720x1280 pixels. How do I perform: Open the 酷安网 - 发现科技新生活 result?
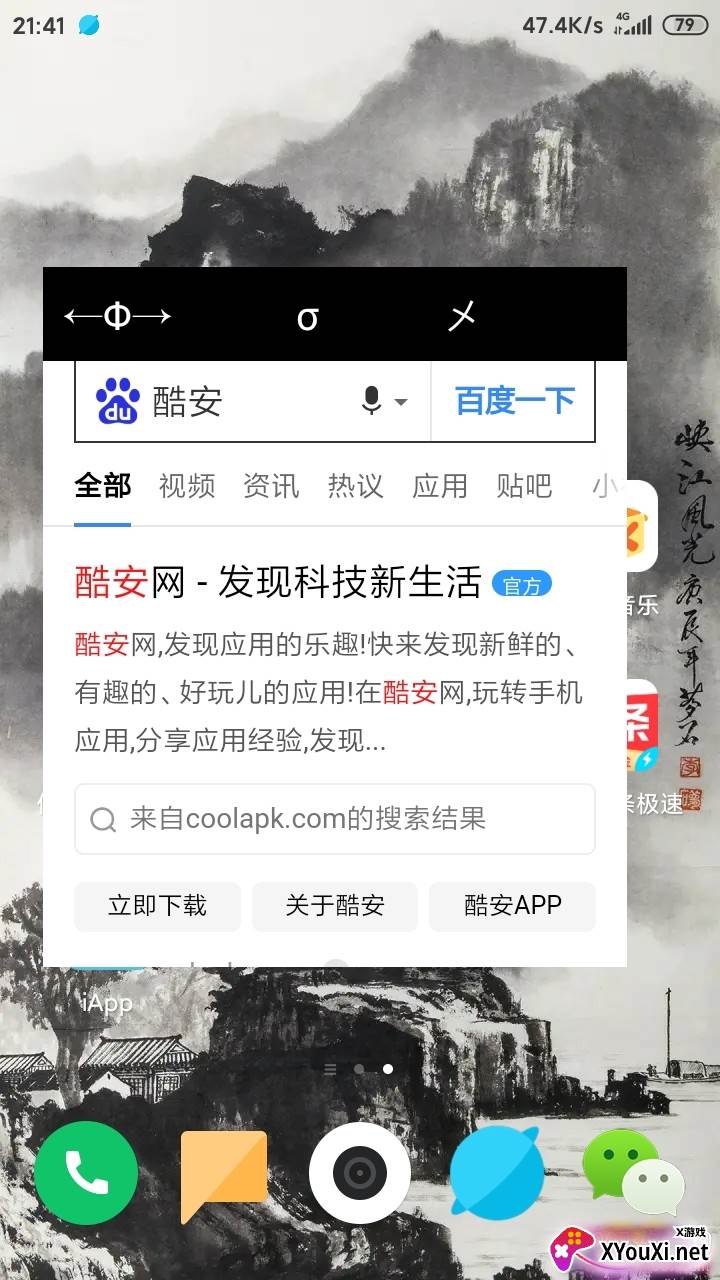coord(280,583)
